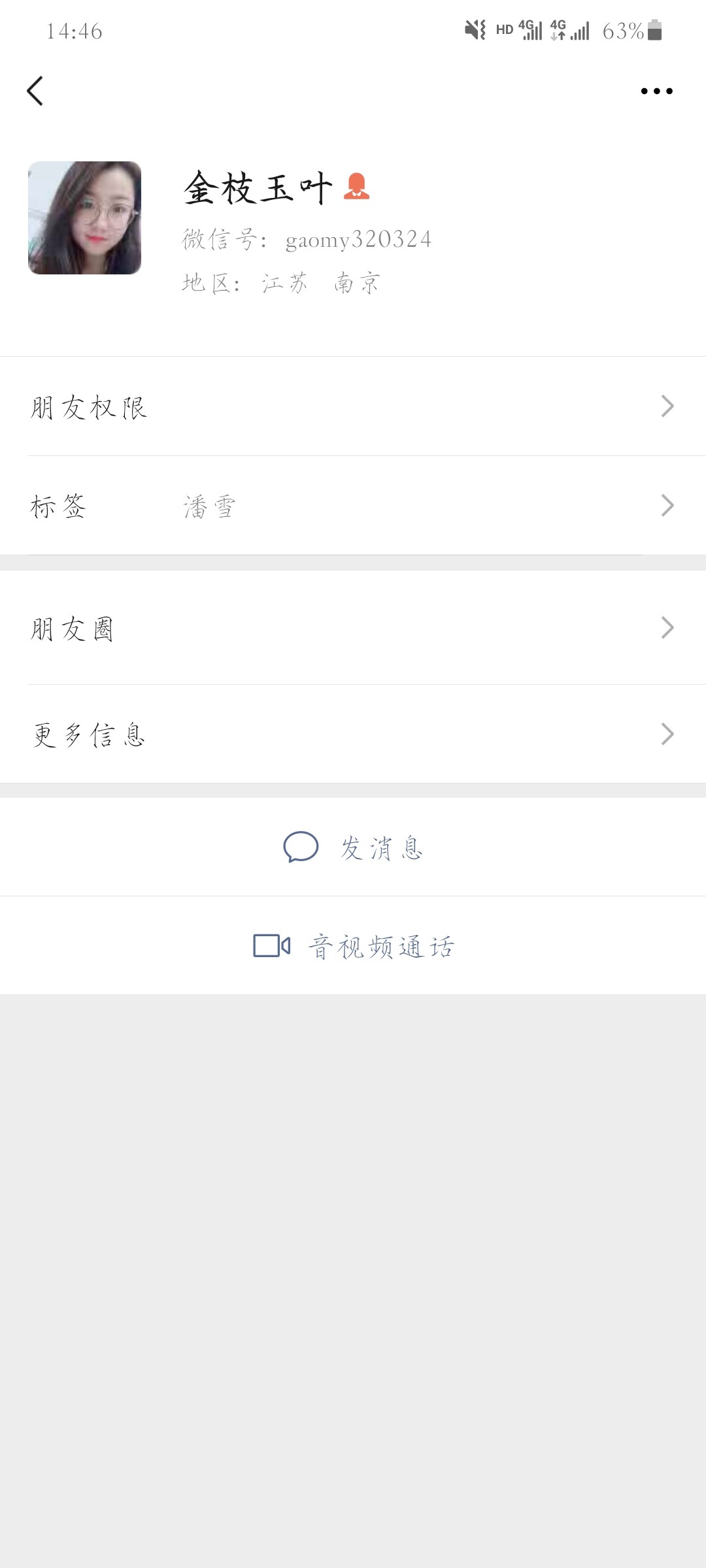Open the 标签 row chevron

[x=667, y=505]
